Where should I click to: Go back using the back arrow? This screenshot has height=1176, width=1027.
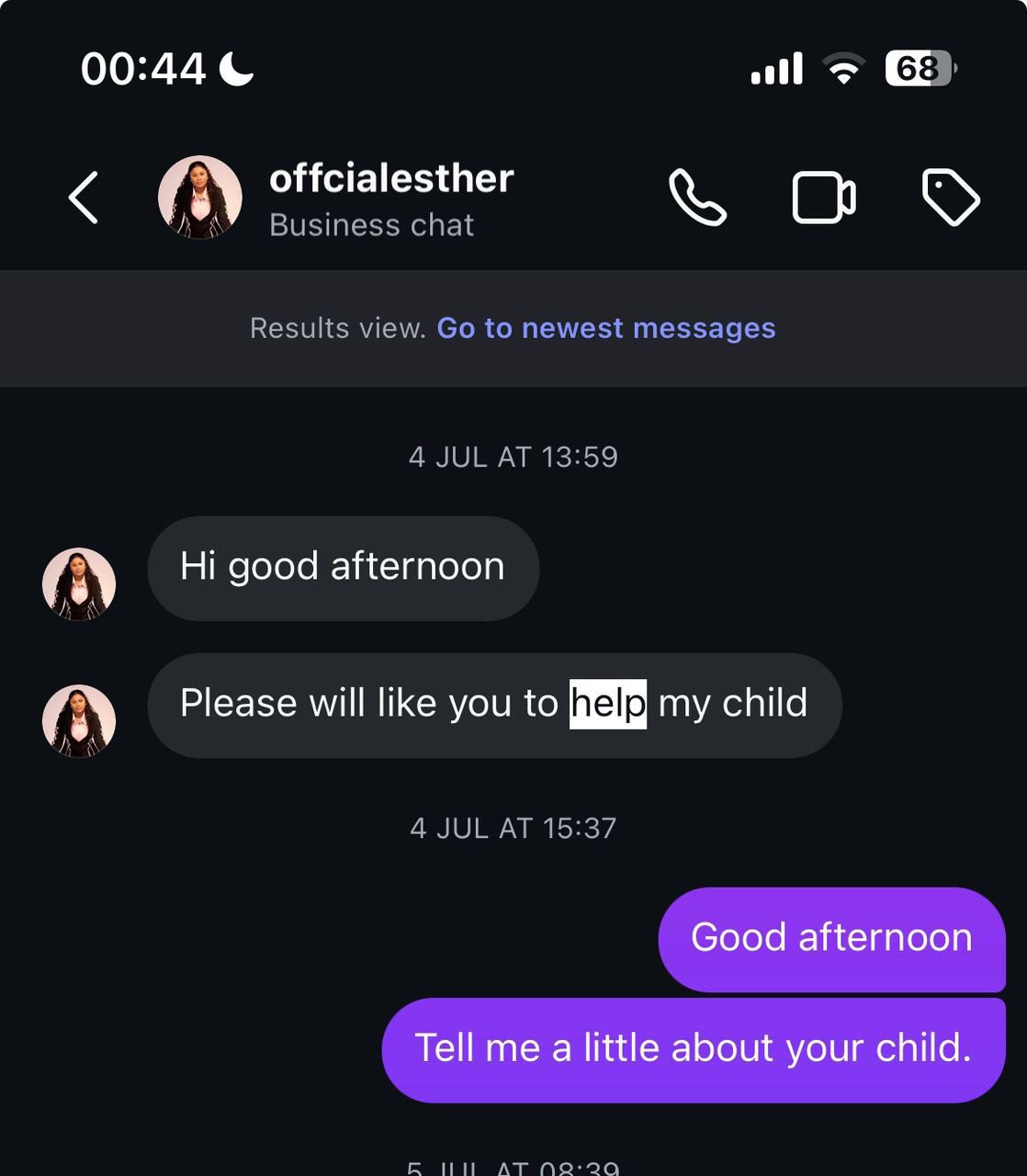pyautogui.click(x=84, y=198)
